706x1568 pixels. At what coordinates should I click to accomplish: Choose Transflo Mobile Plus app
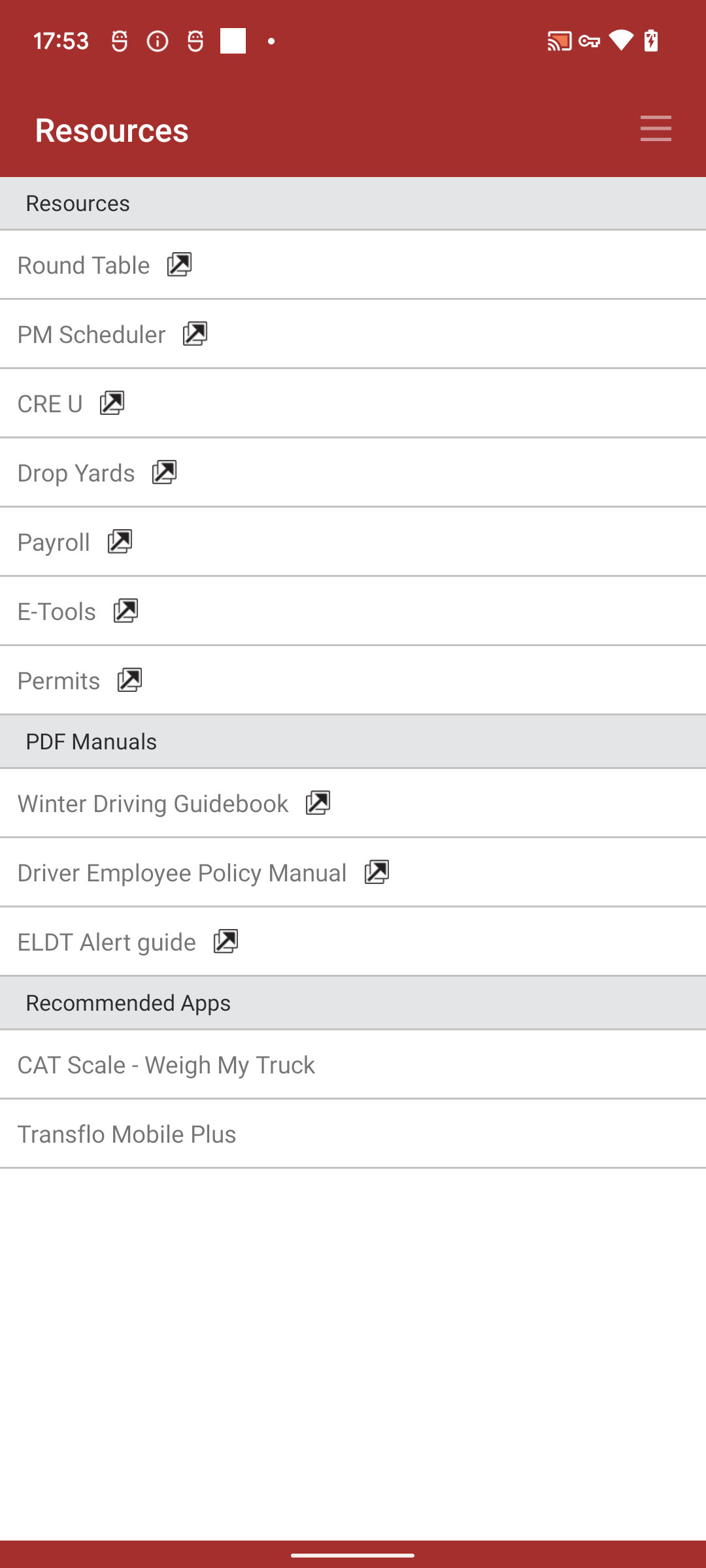tap(353, 1134)
